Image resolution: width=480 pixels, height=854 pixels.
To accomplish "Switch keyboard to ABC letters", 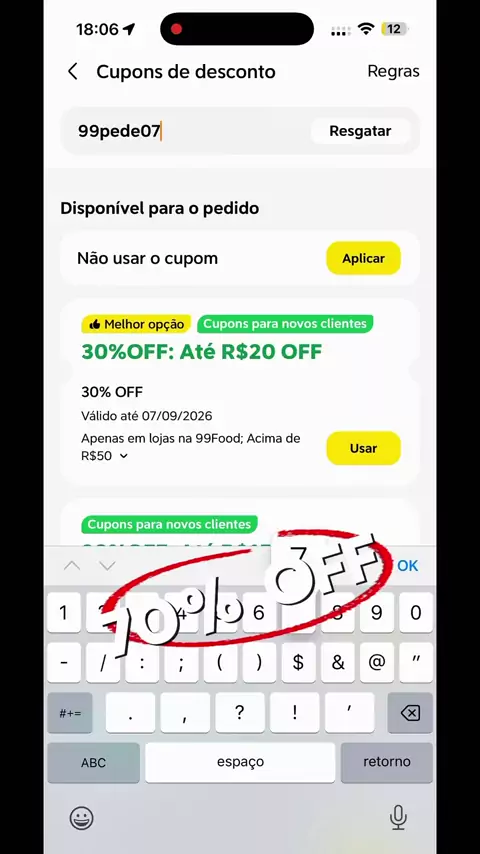I will coord(93,762).
